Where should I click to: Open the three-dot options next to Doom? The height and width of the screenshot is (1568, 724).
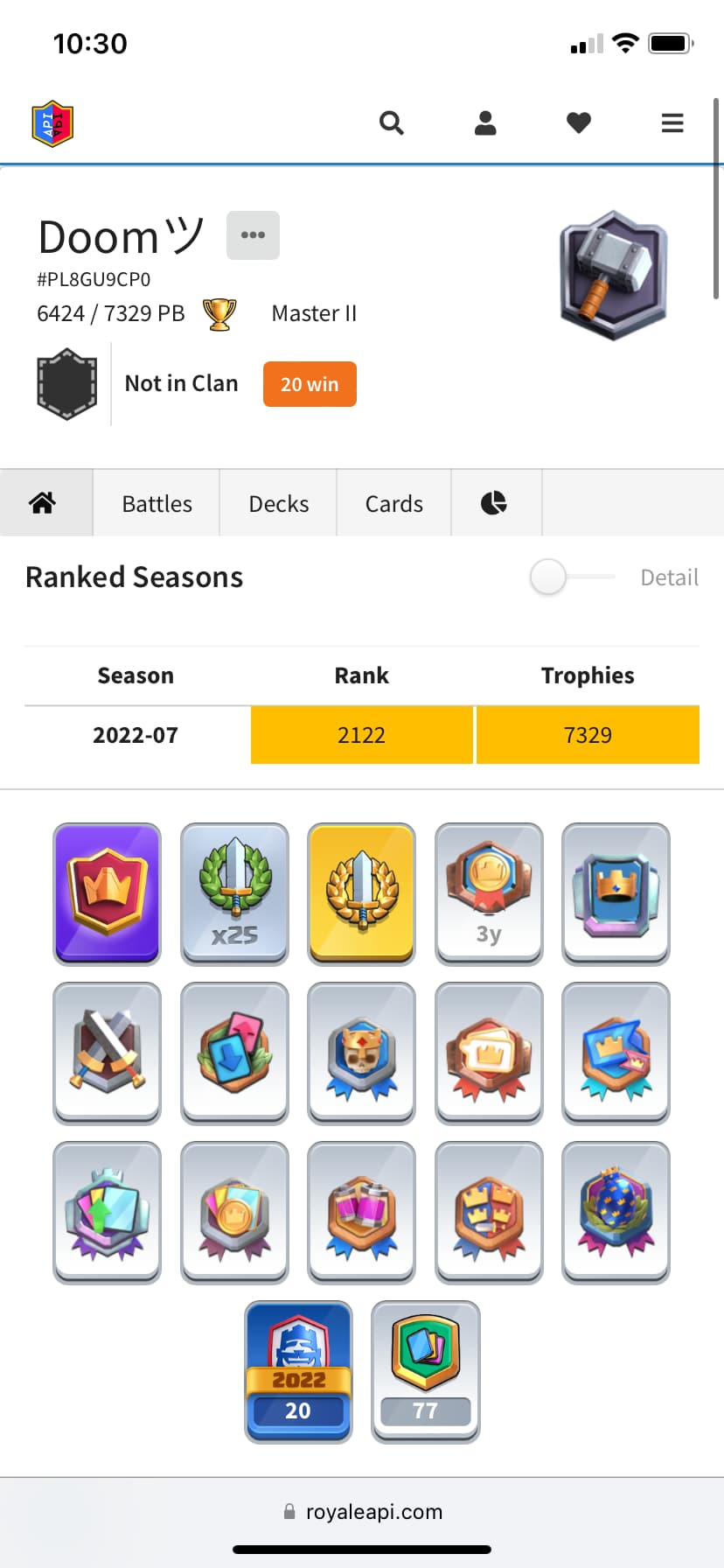[x=253, y=235]
